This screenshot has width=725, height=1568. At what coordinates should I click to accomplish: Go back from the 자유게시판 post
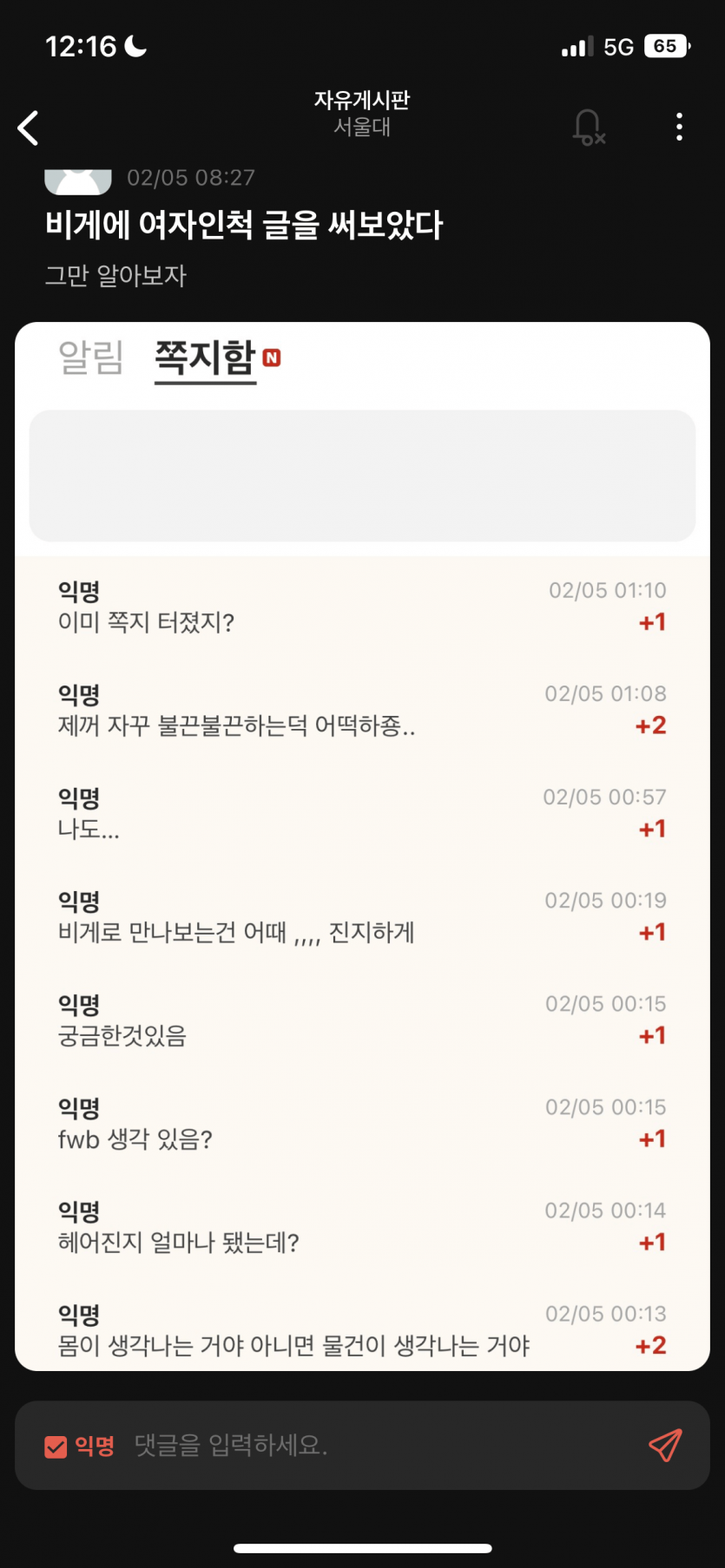tap(29, 128)
